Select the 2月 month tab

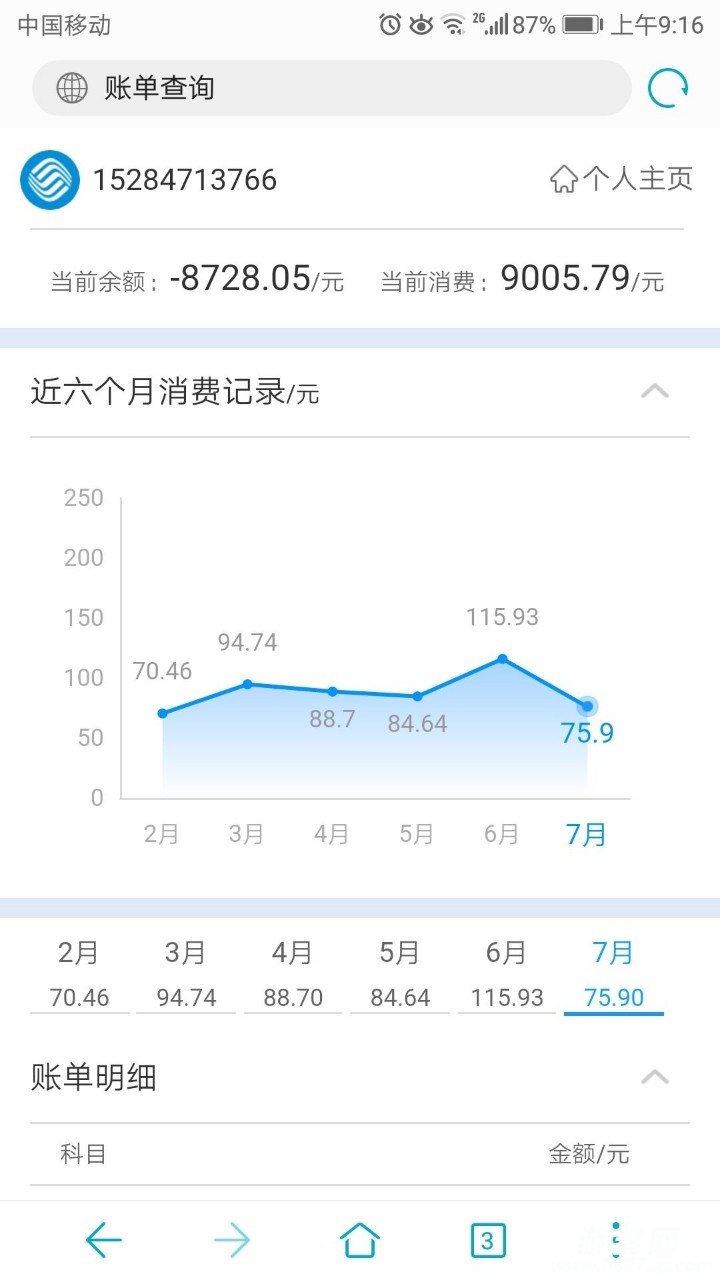(x=79, y=974)
